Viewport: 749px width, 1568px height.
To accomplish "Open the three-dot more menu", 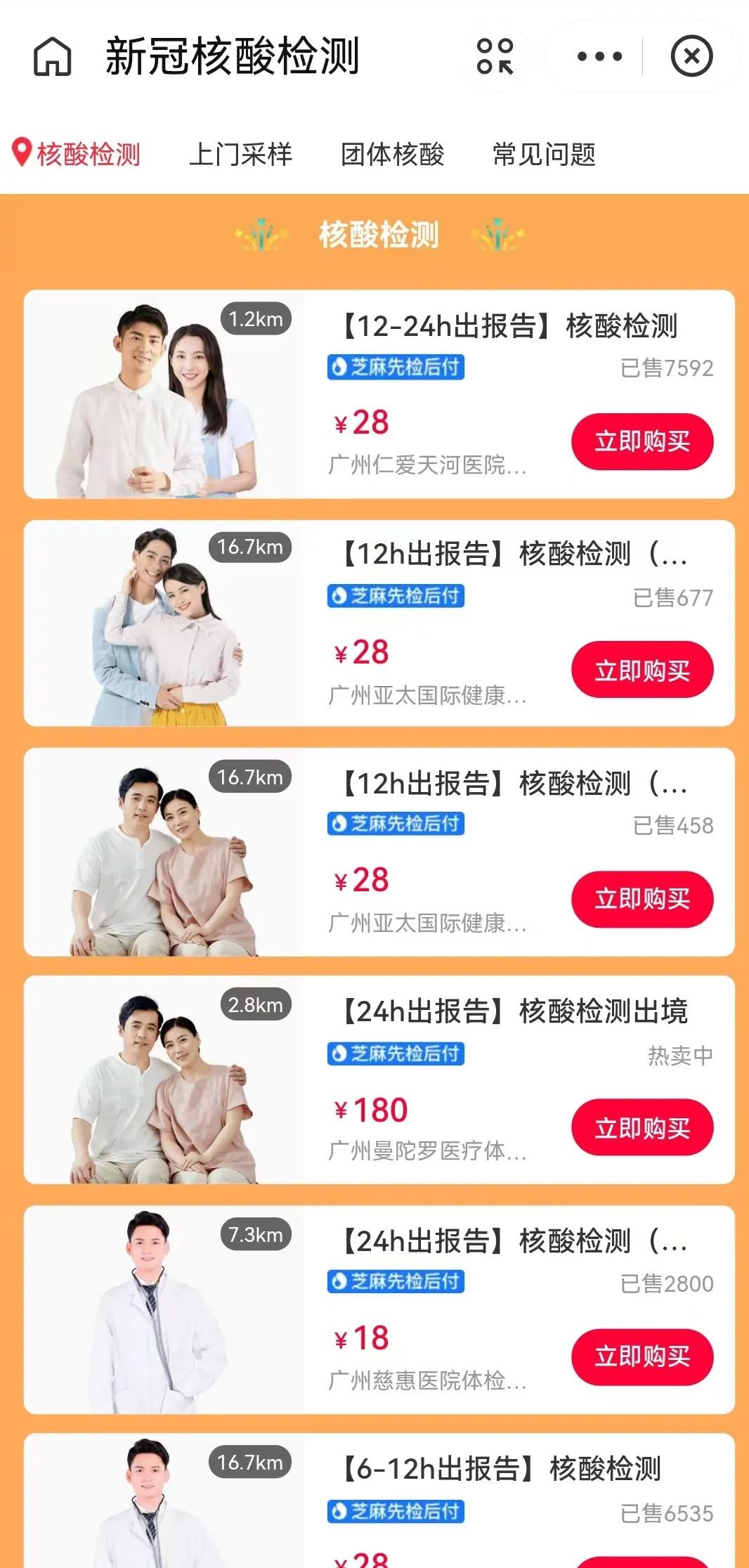I will point(599,56).
